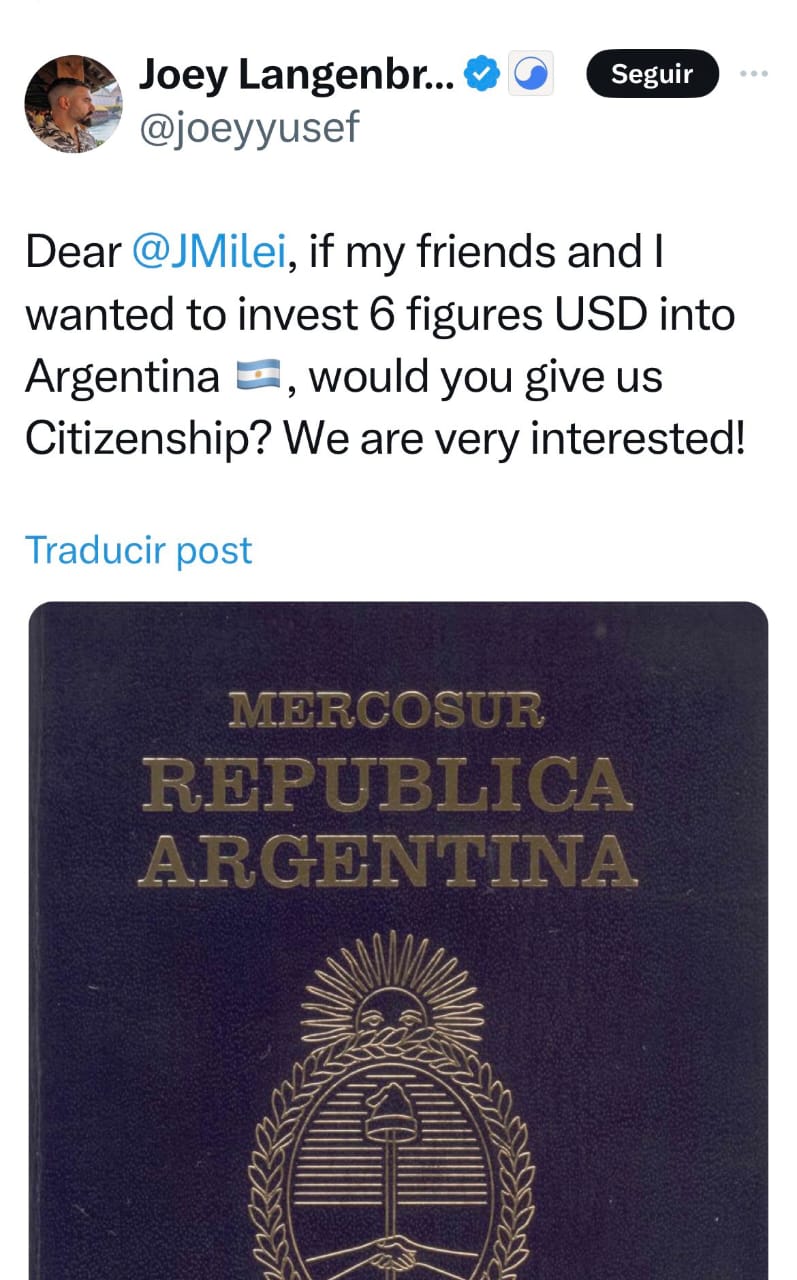Screen dimensions: 797x1280
Task: Open the post's three-dot overflow menu
Action: (x=755, y=74)
